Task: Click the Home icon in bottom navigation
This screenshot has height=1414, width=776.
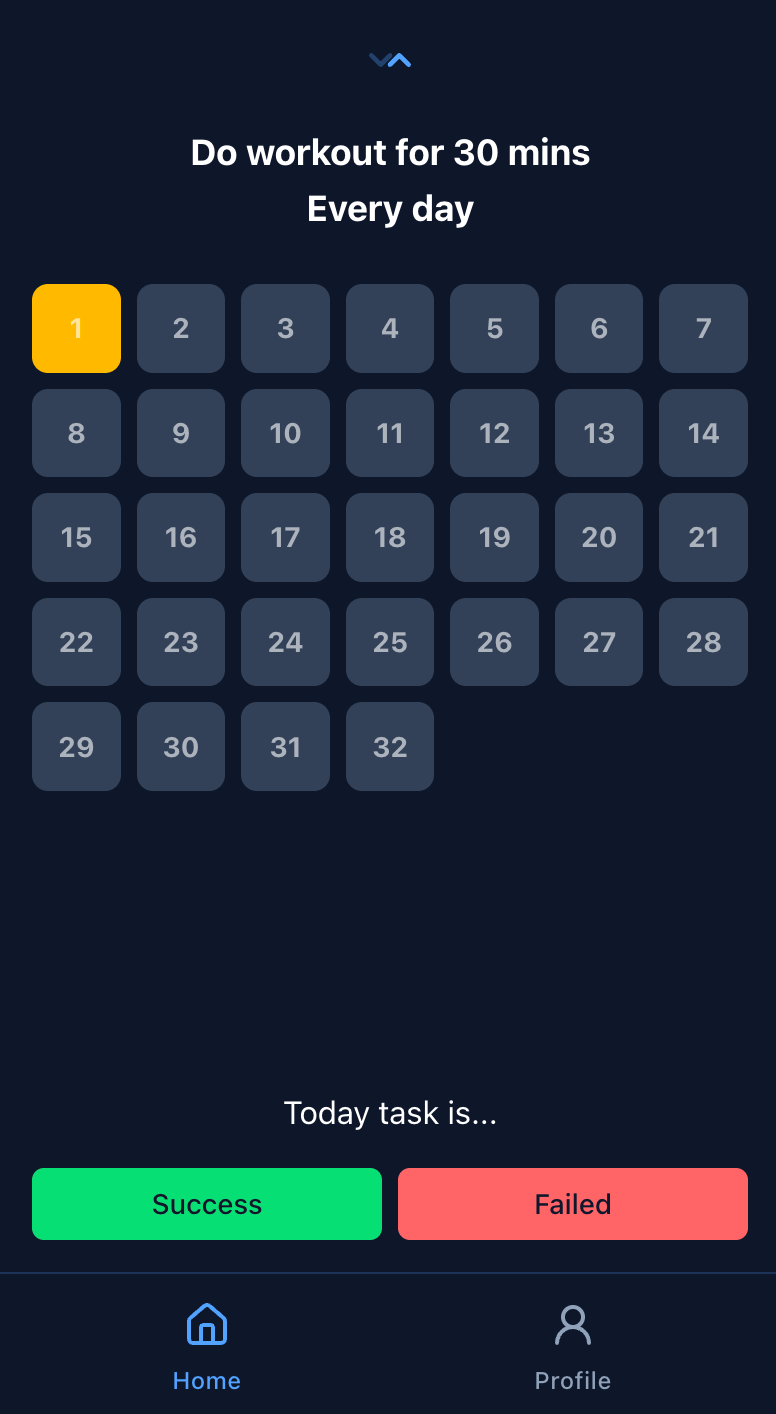Action: point(206,1322)
